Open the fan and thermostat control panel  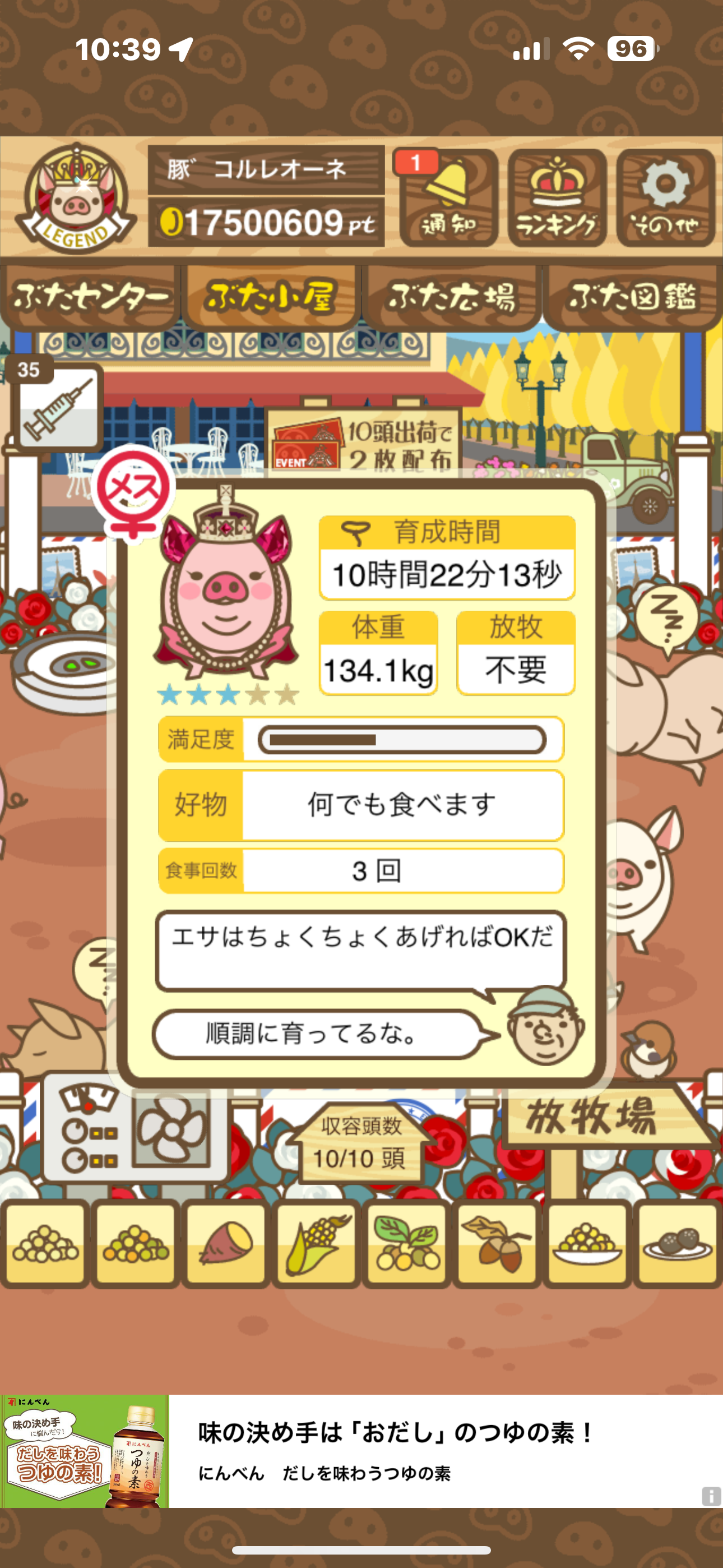click(134, 1131)
